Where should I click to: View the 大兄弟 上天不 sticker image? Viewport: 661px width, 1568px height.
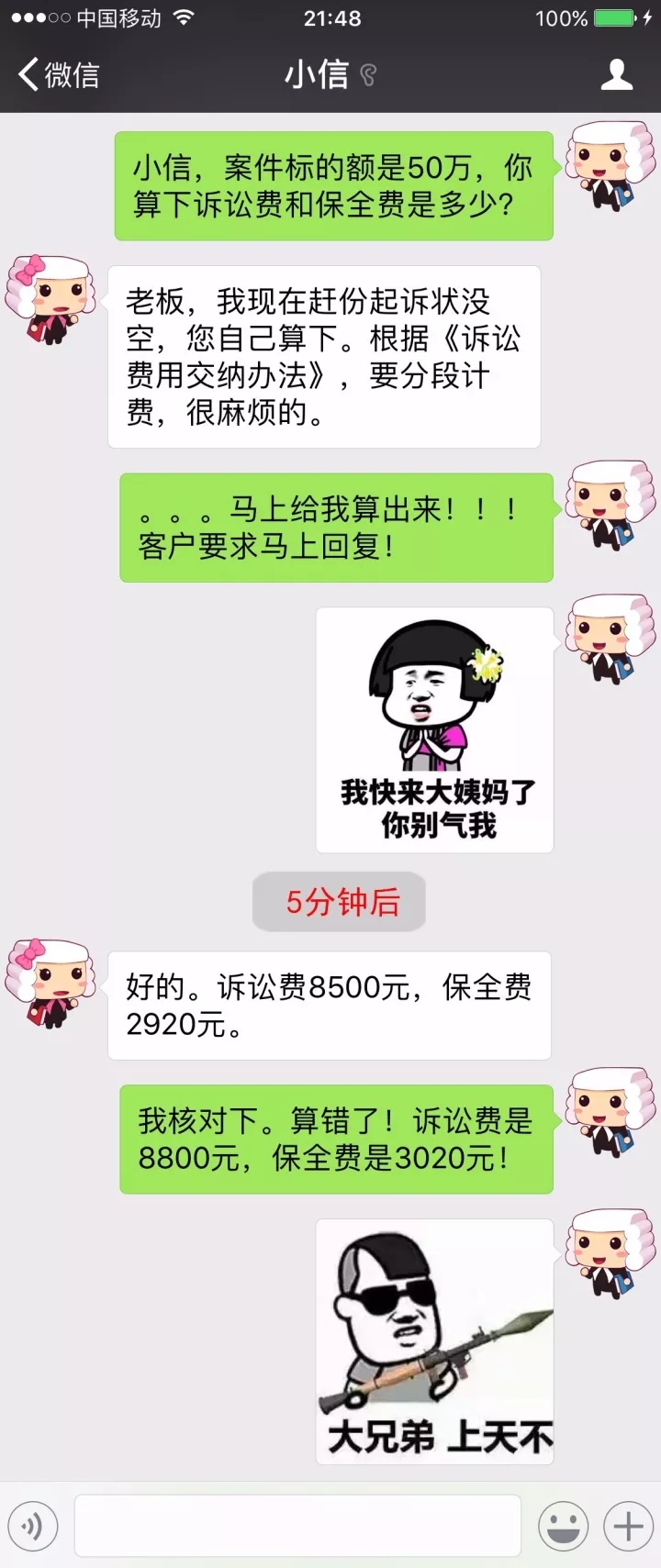(435, 1340)
